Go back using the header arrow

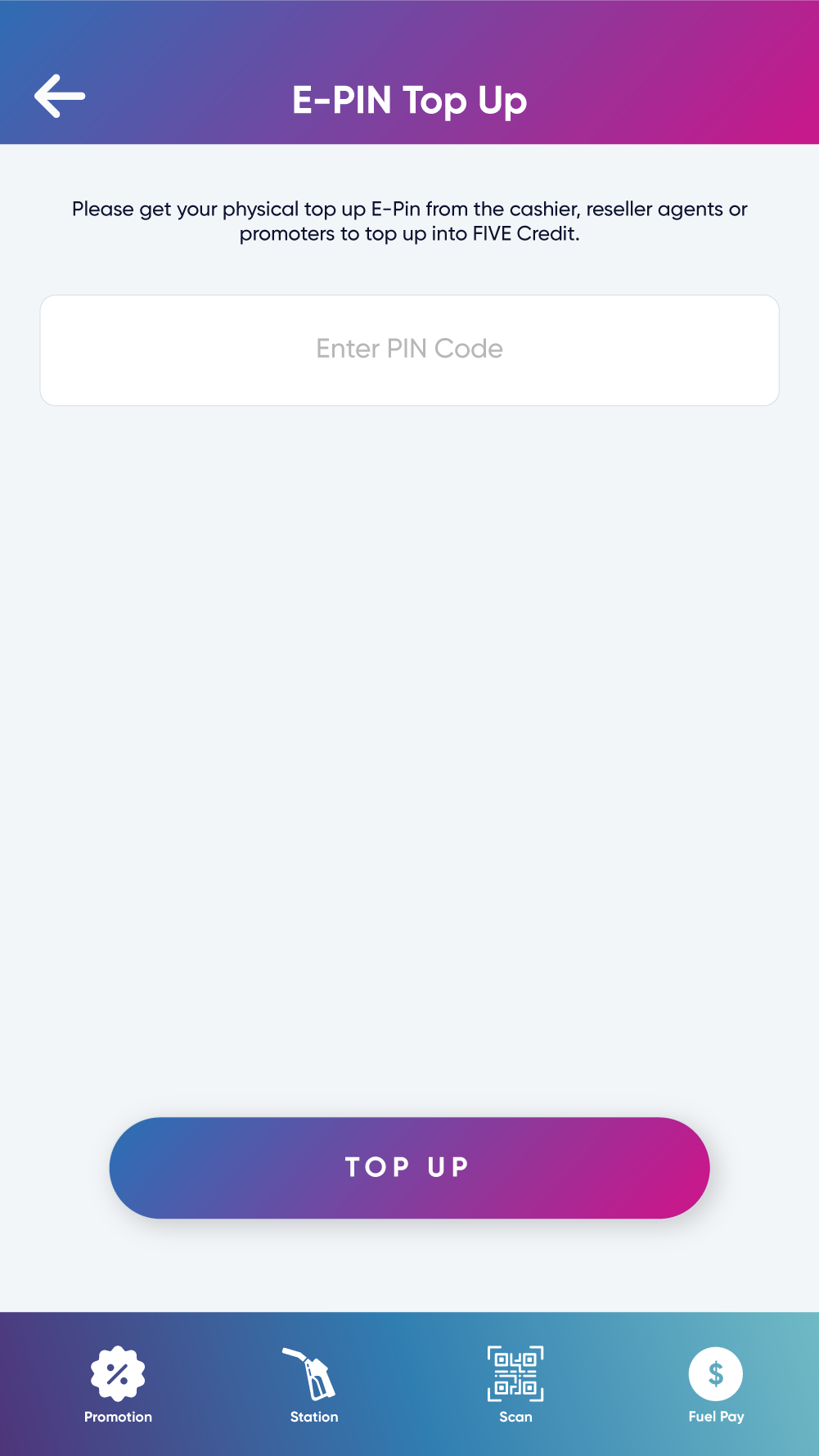tap(60, 97)
